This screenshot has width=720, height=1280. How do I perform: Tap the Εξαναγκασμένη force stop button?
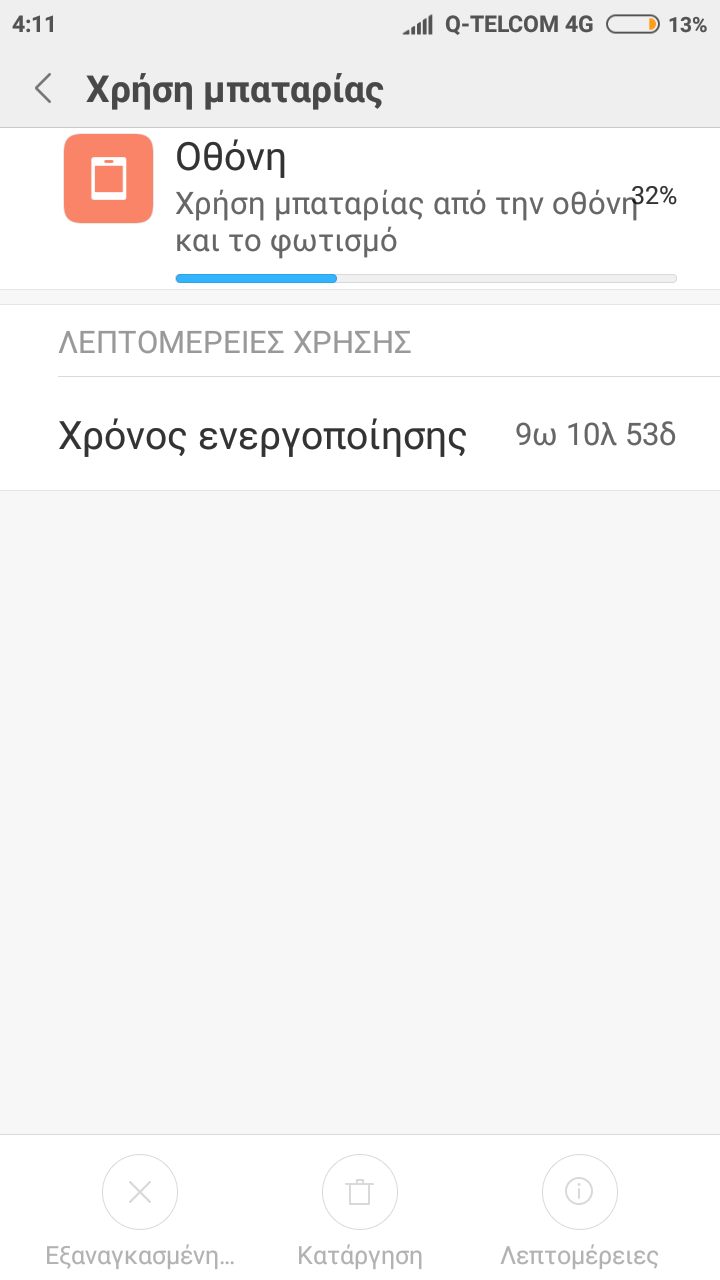click(x=140, y=1192)
